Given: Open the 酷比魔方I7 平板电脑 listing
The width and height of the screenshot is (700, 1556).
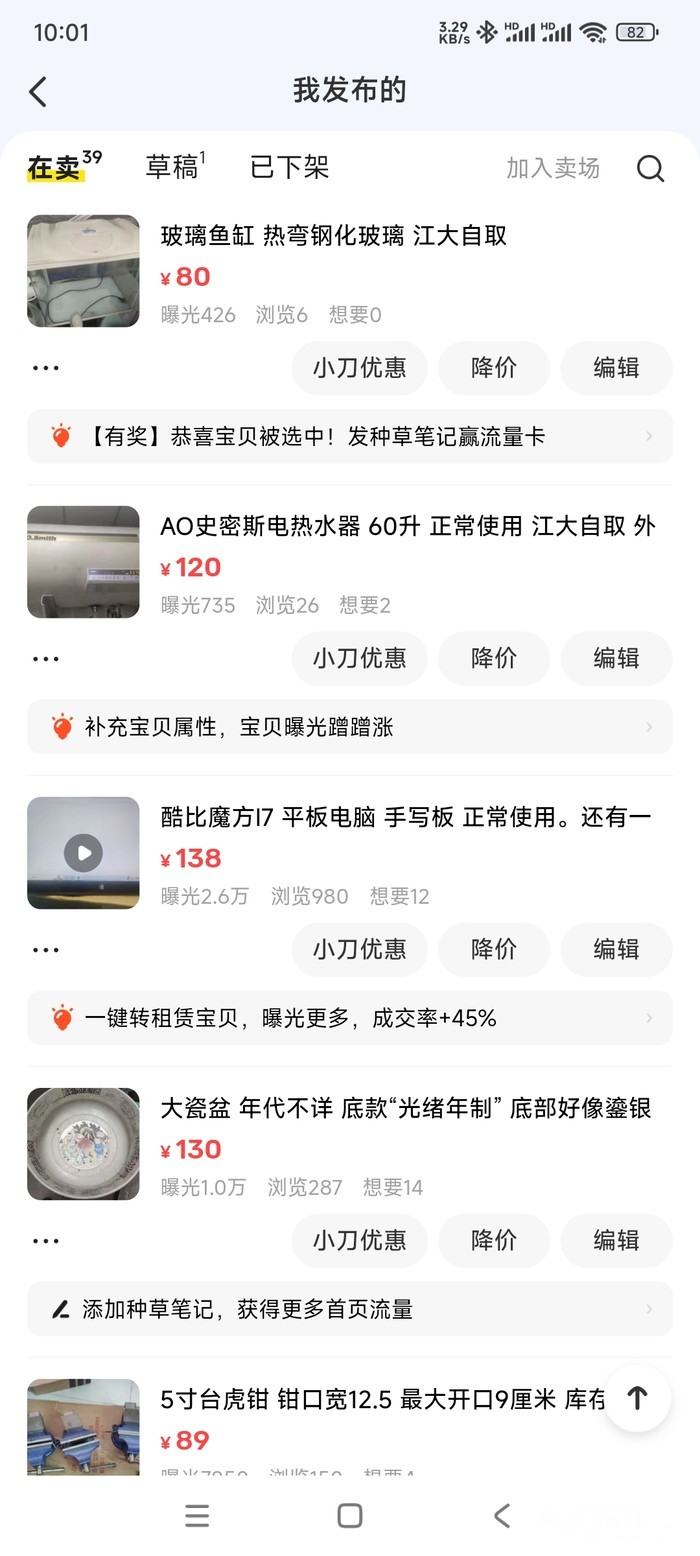Looking at the screenshot, I should (405, 818).
